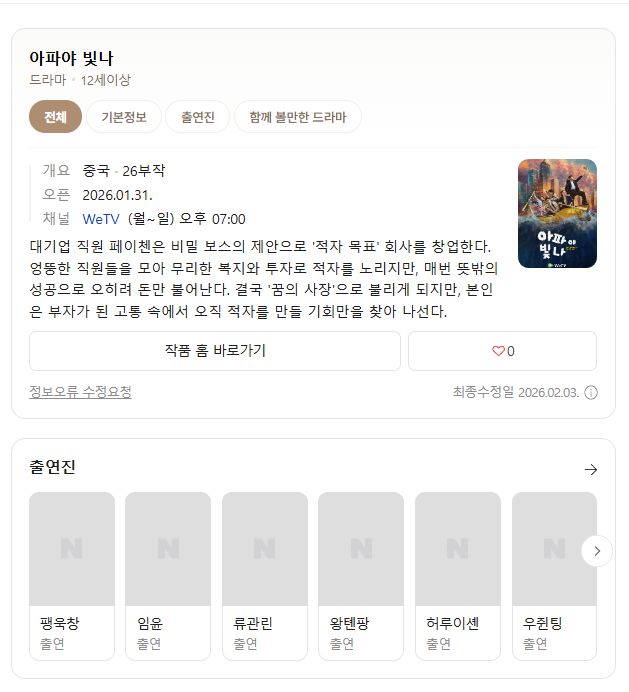Open cast card for 팽욱창

[x=72, y=576]
